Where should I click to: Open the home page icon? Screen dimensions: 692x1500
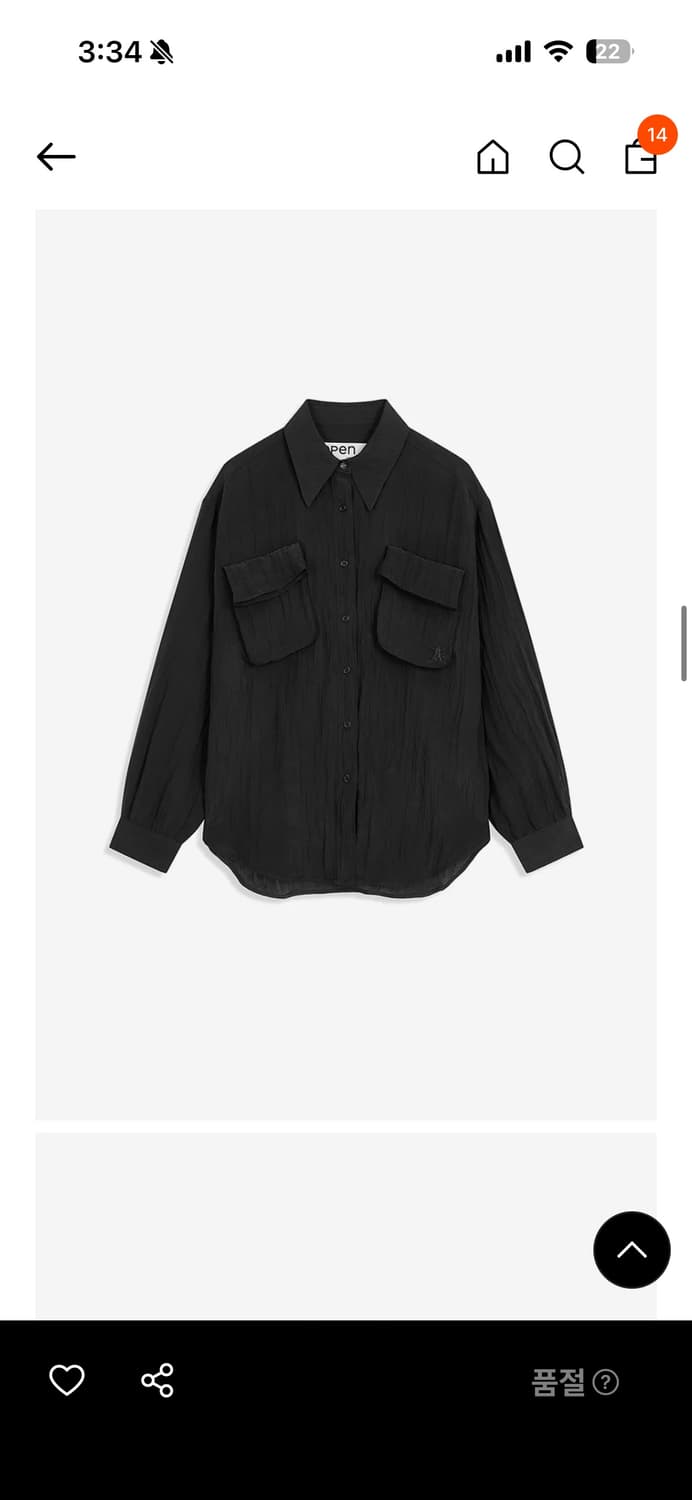[x=492, y=157]
